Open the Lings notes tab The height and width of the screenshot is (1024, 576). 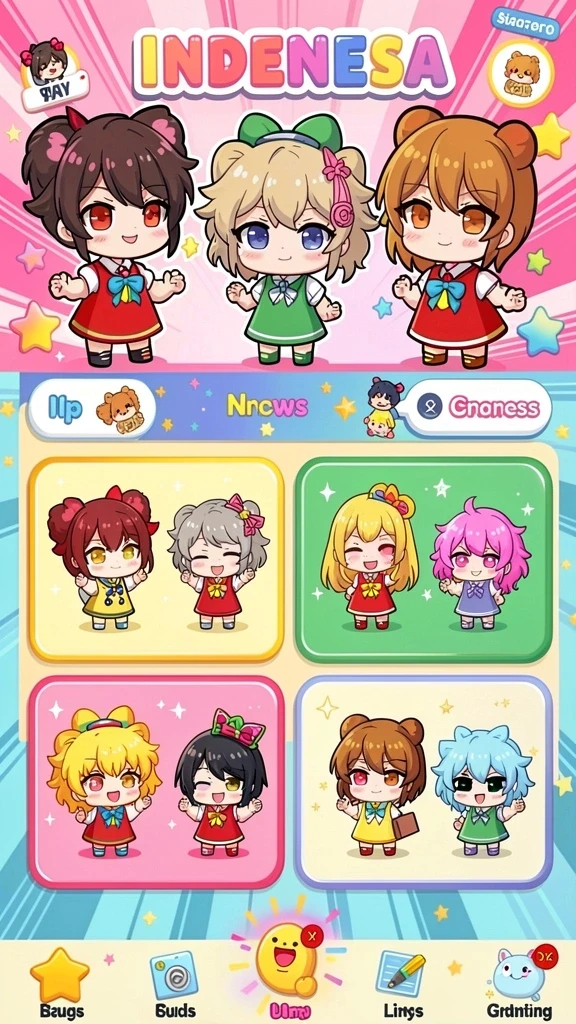click(400, 985)
